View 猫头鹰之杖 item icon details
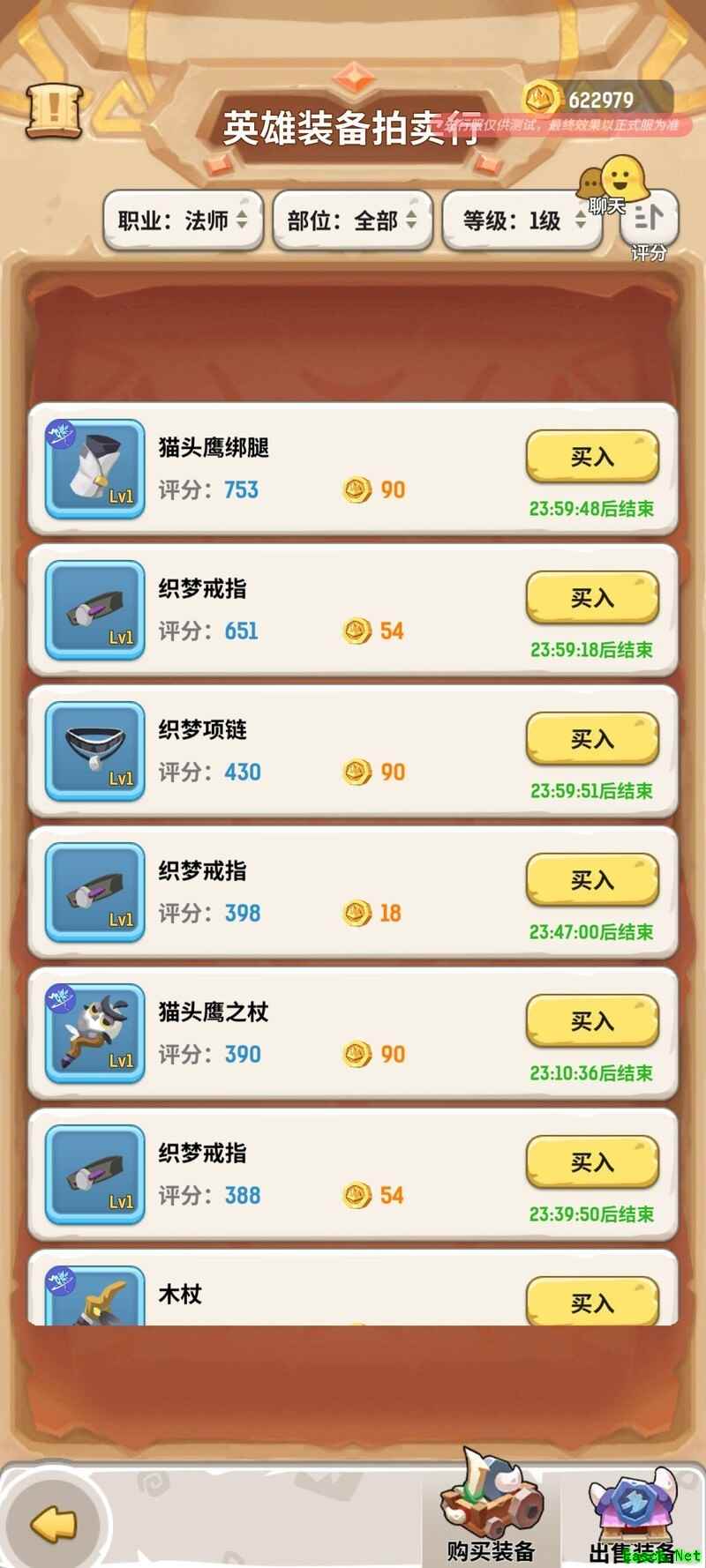Viewport: 706px width, 1568px height. (95, 1033)
